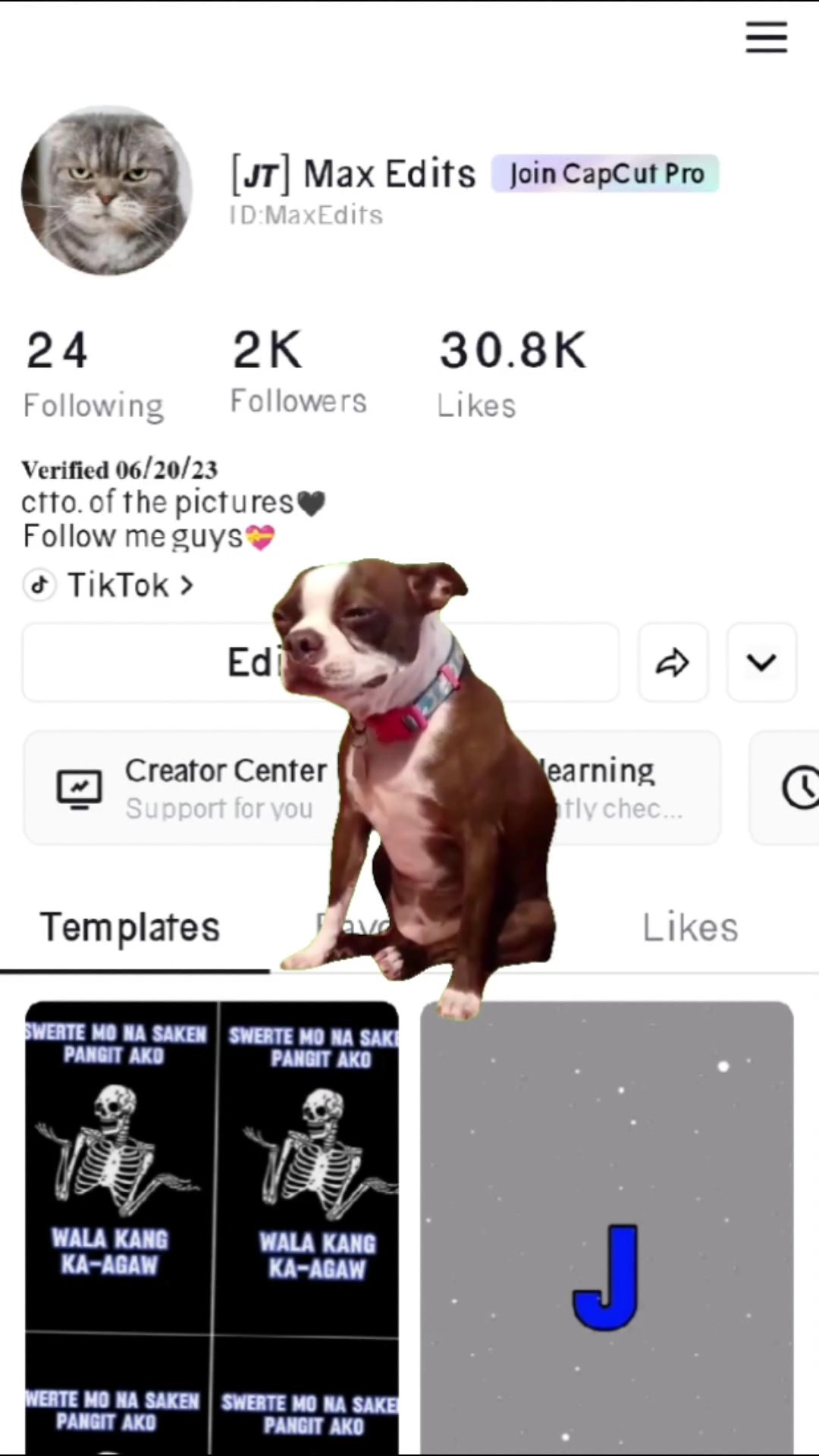Edit the profile

[320, 662]
